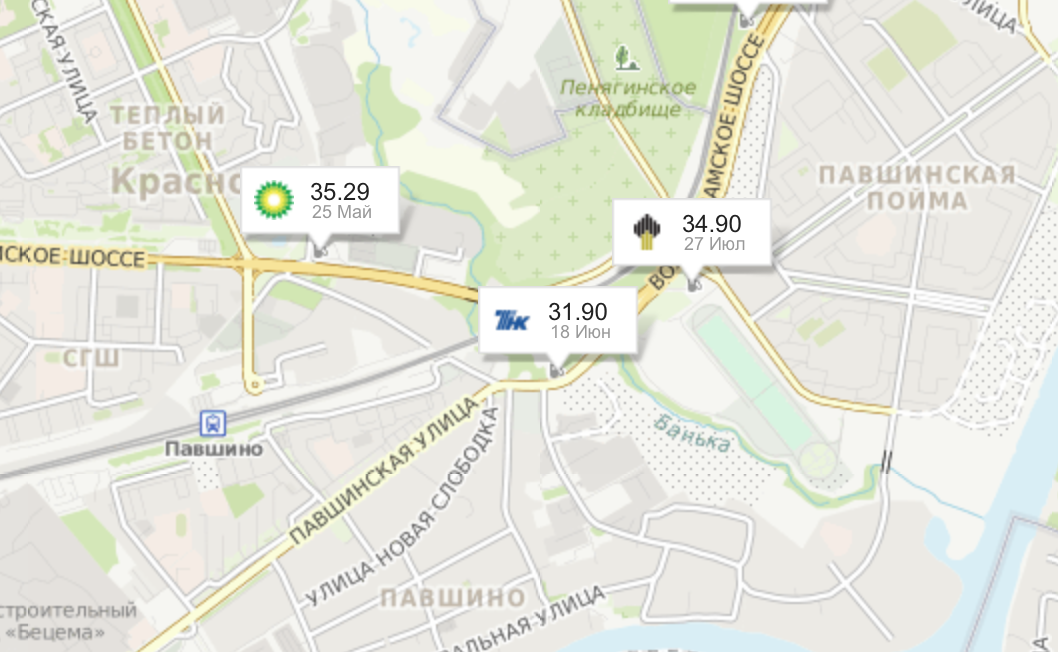Viewport: 1058px width, 652px height.
Task: Select the TNK station marker priced 31.90
Action: point(558,321)
